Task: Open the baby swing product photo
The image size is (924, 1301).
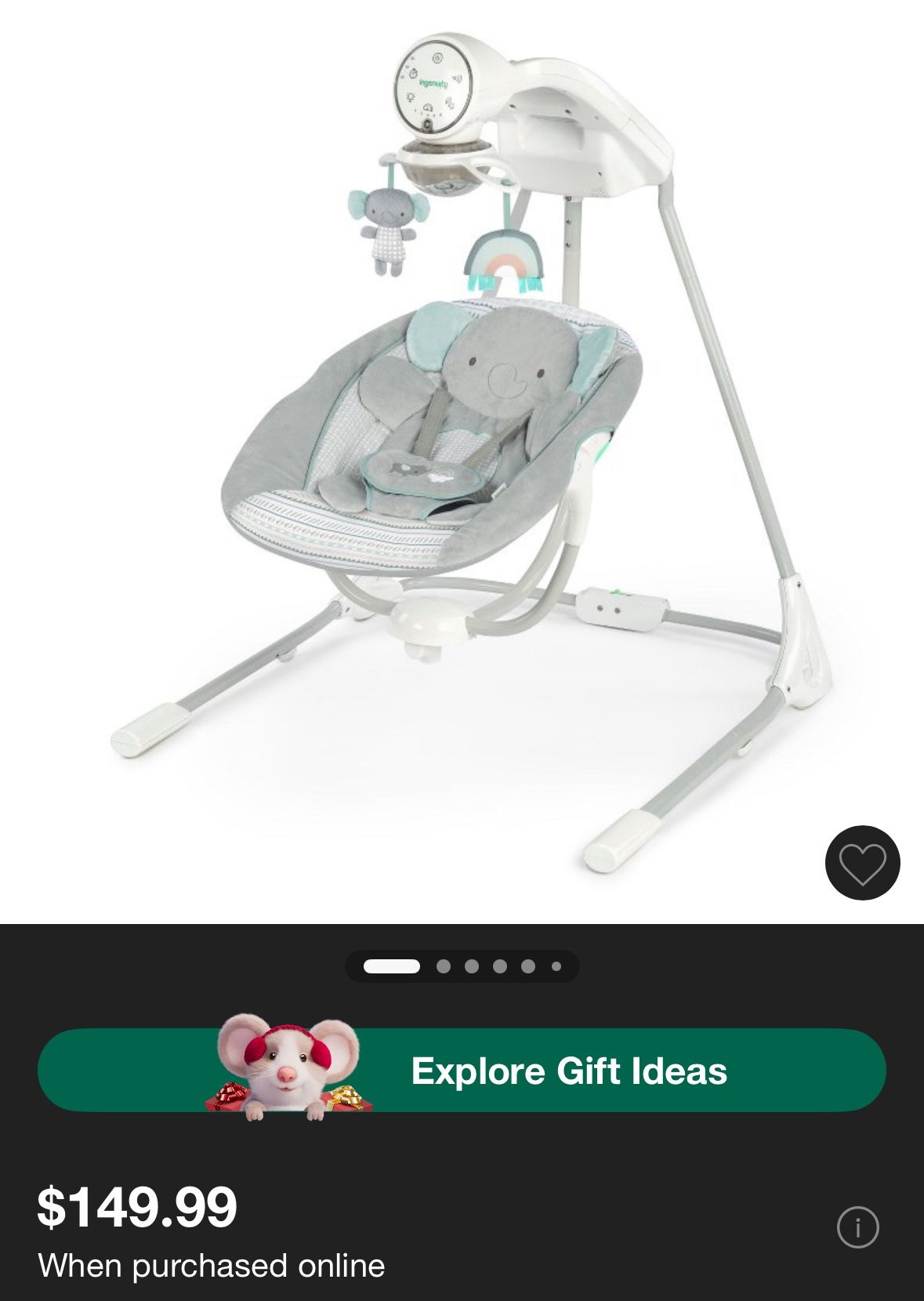Action: point(462,439)
